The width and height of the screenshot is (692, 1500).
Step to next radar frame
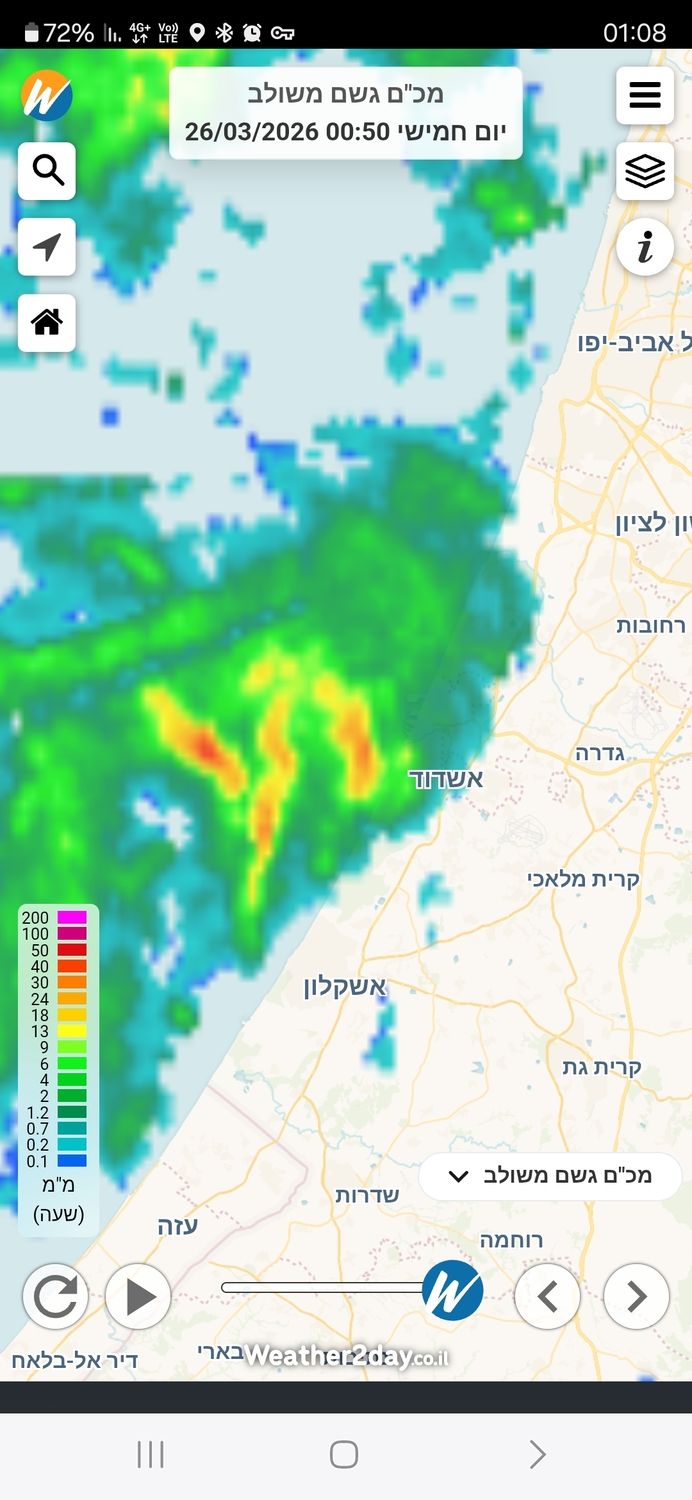[636, 1297]
